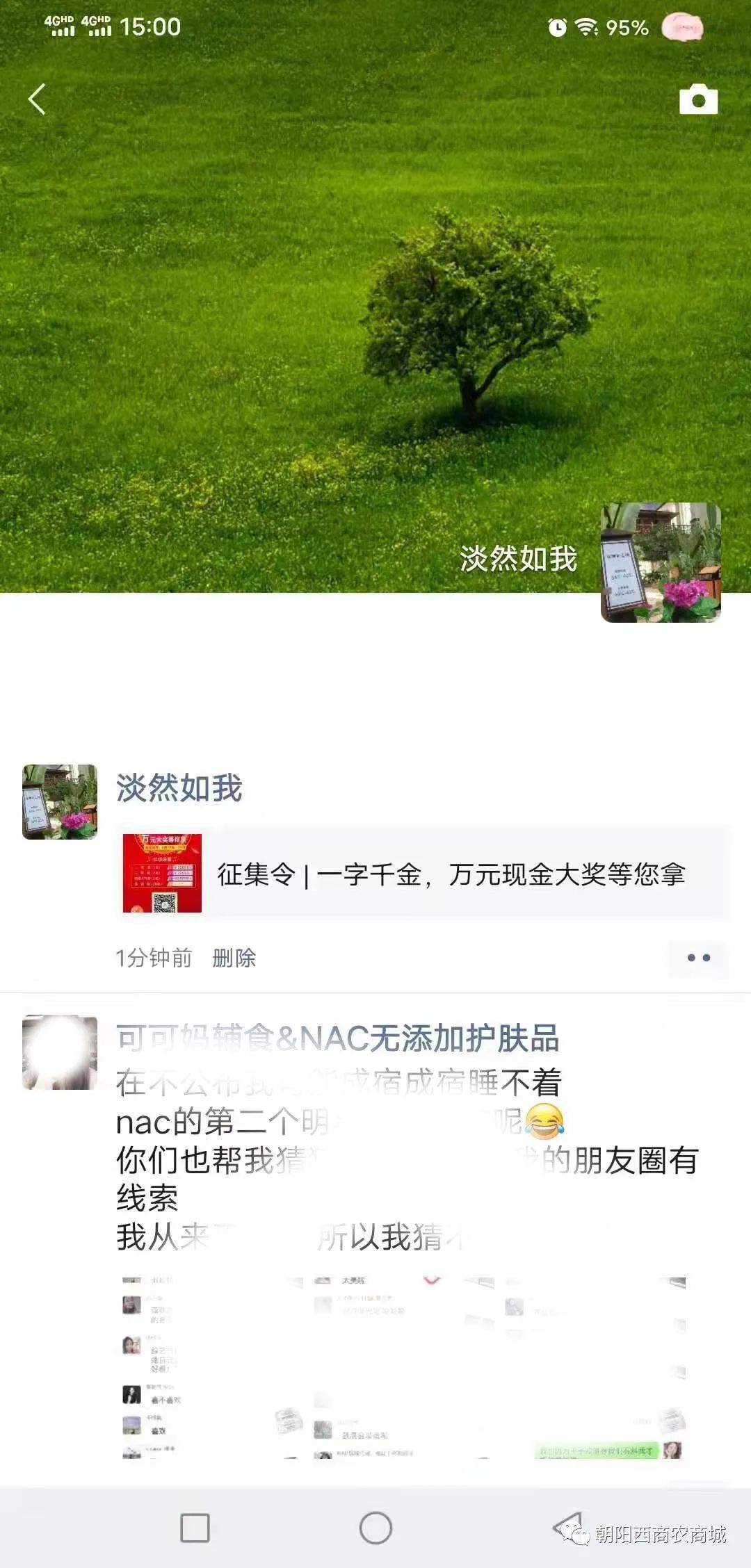Screen dimensions: 751x1568
Task: Open the two-dot like and comment menu
Action: (x=698, y=958)
